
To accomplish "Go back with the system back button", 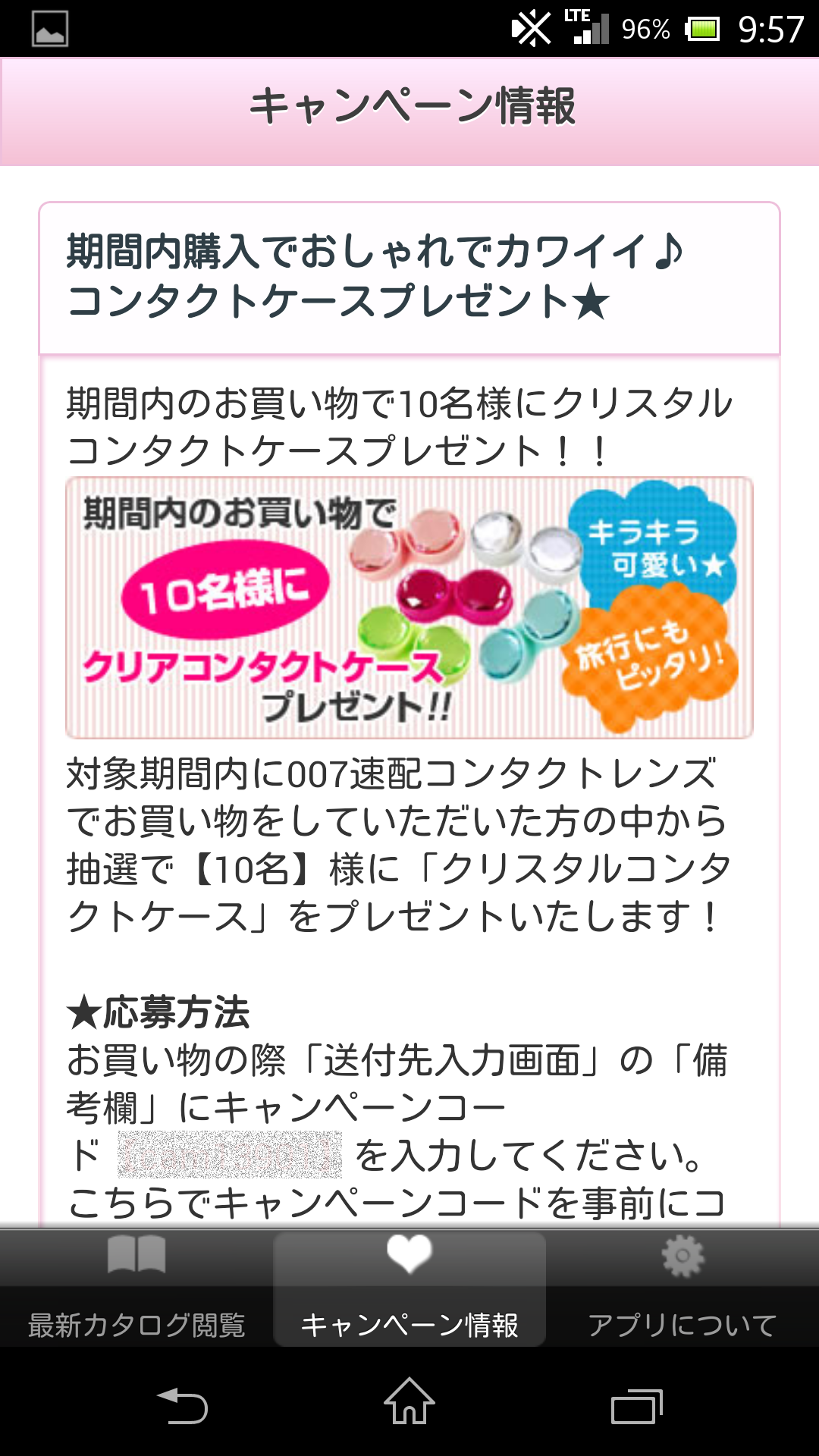I will 182,1404.
